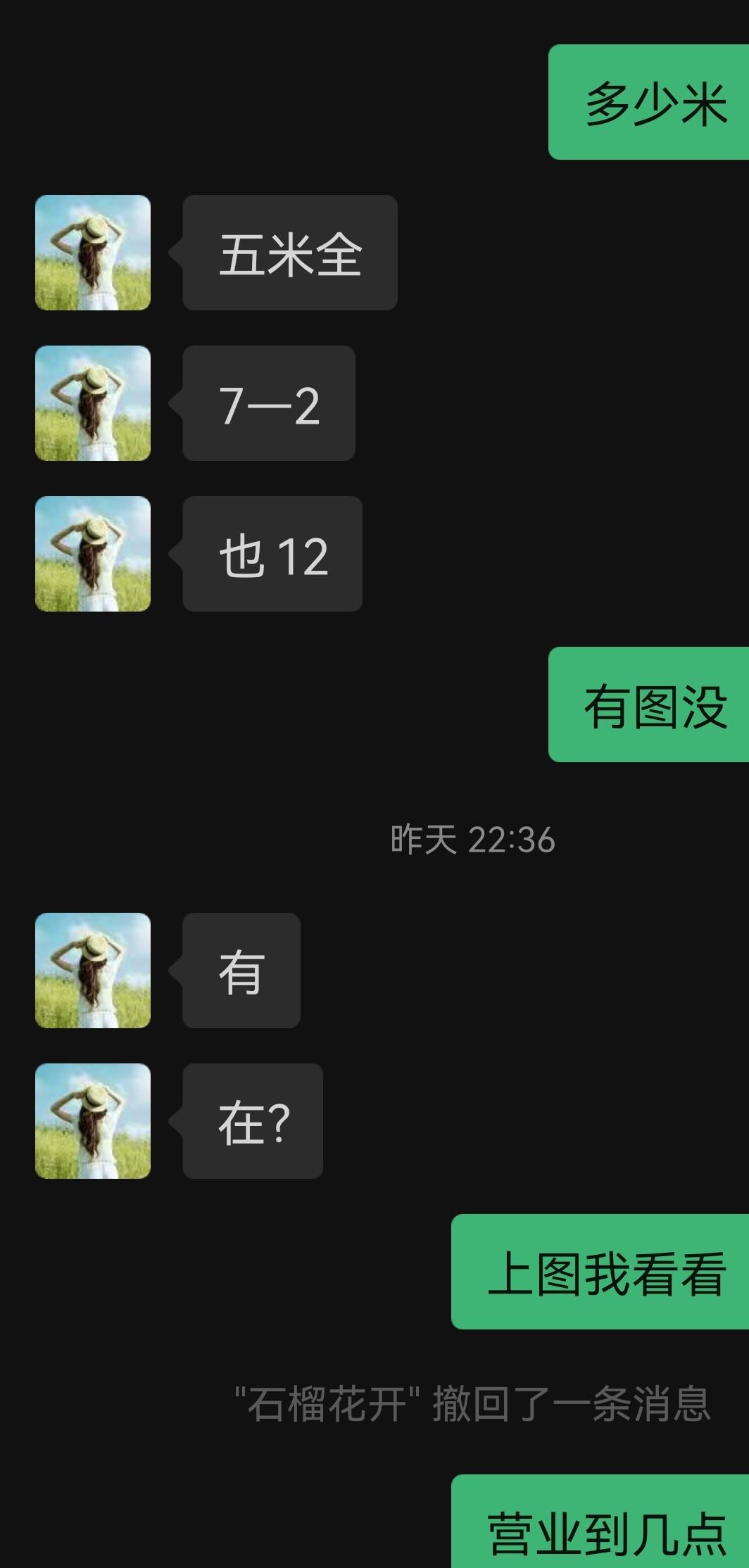This screenshot has width=749, height=1568.
Task: Select the avatar beside "在?" message
Action: (93, 1121)
